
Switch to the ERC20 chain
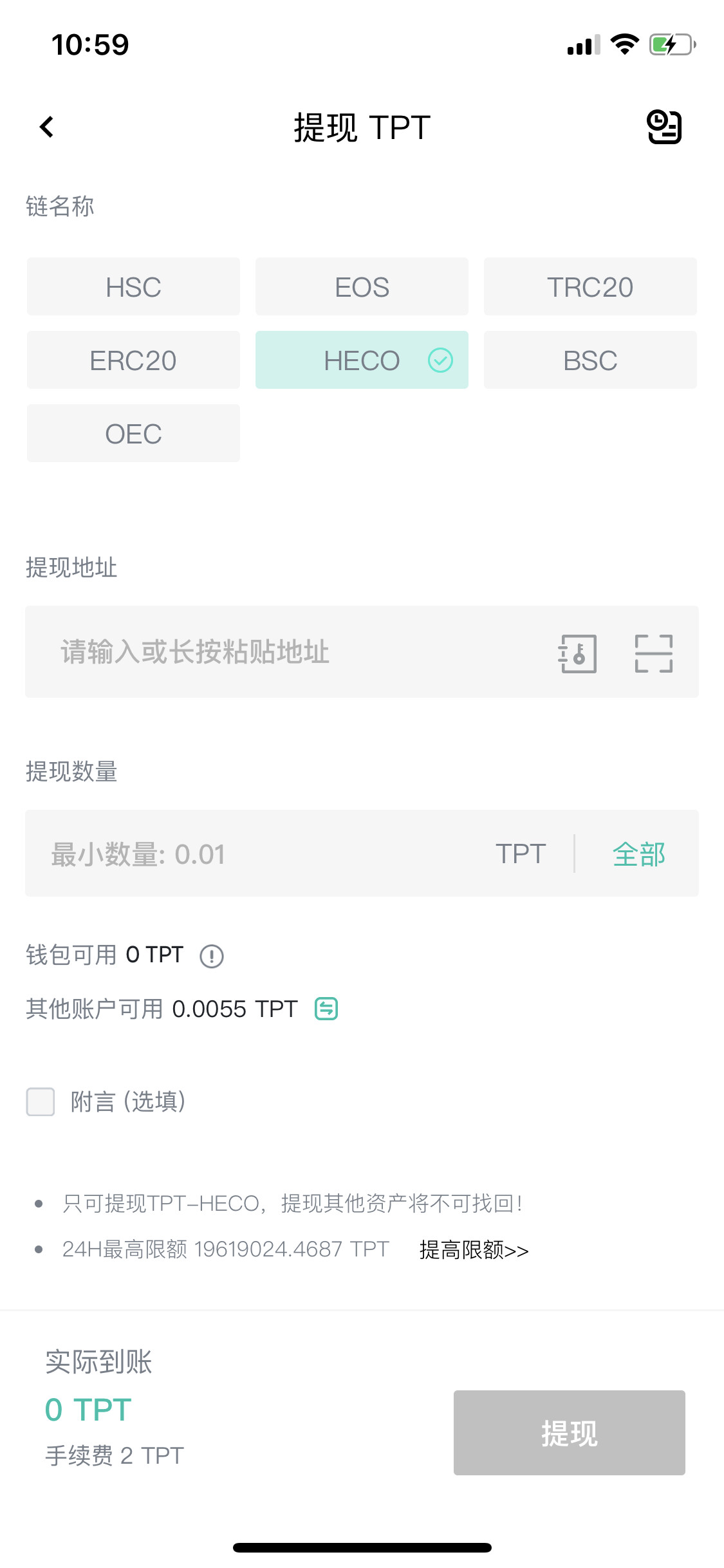pos(133,360)
